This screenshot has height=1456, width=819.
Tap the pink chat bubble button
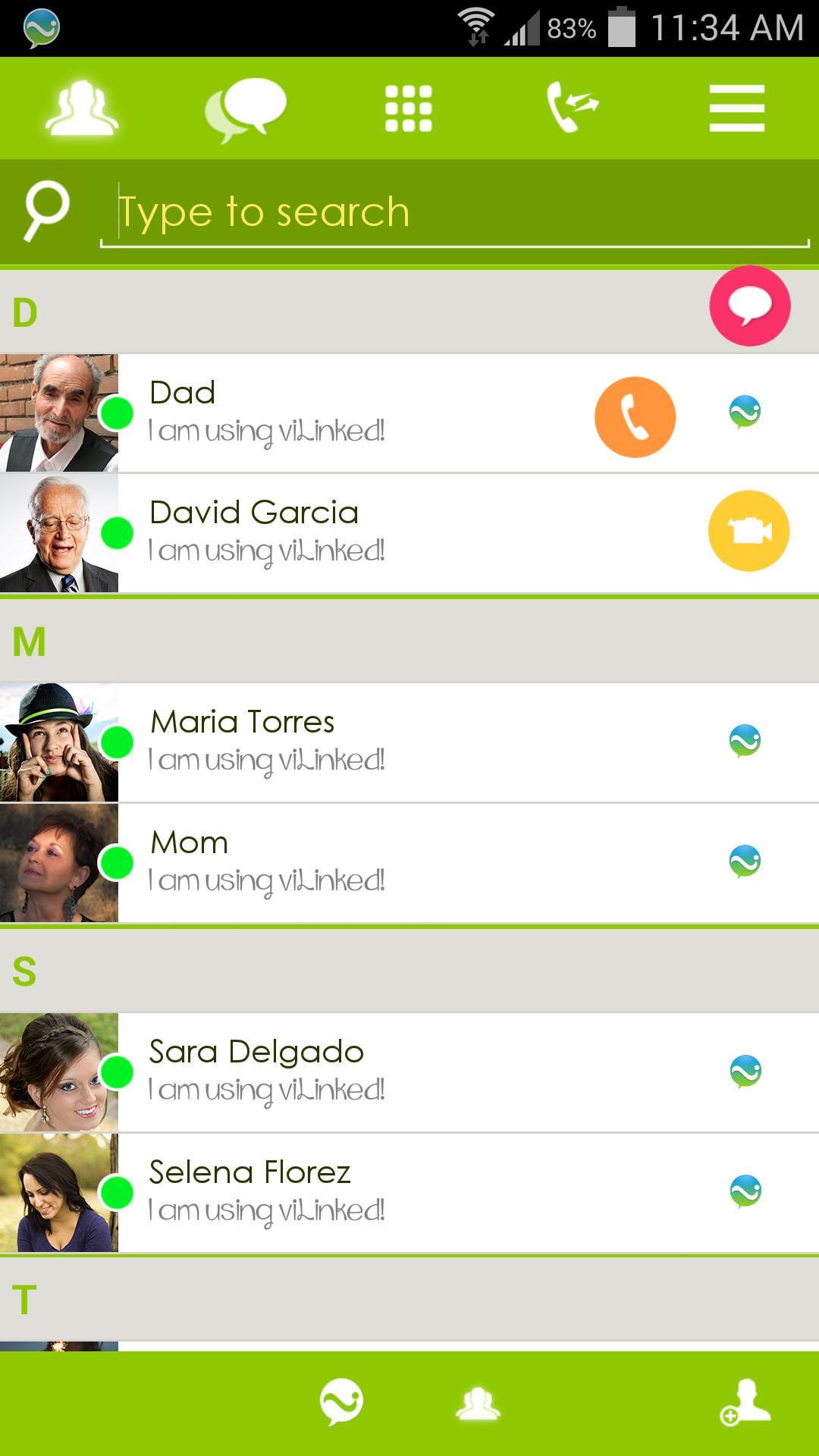749,306
